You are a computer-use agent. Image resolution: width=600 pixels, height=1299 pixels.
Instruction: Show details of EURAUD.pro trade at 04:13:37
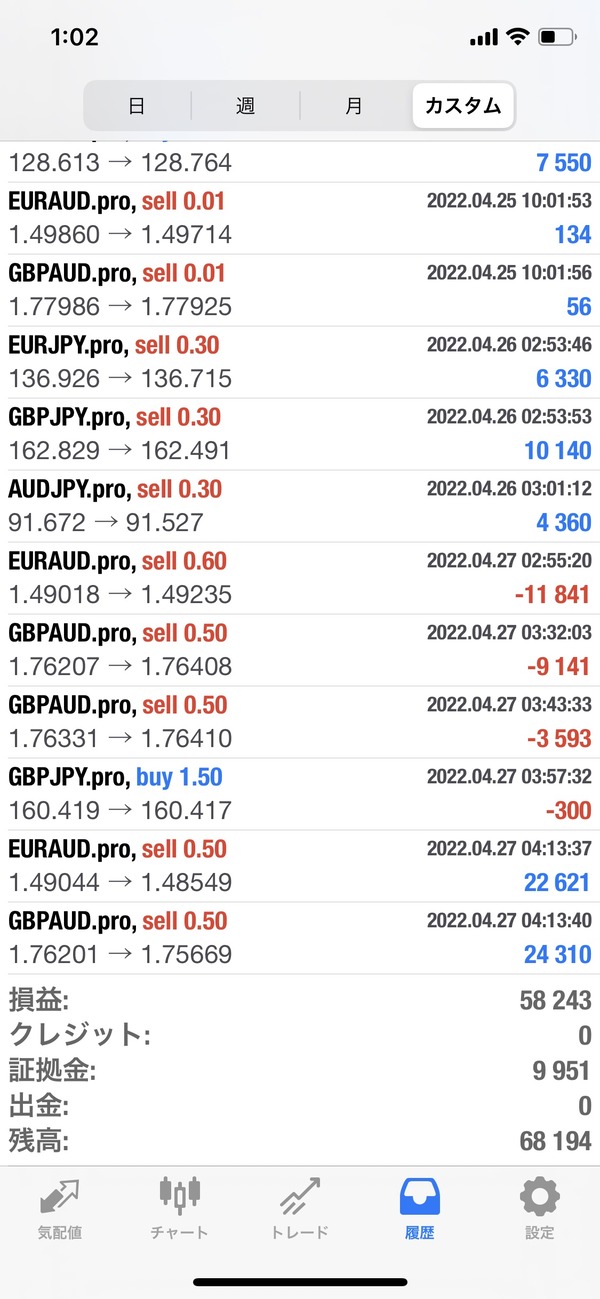tap(300, 866)
